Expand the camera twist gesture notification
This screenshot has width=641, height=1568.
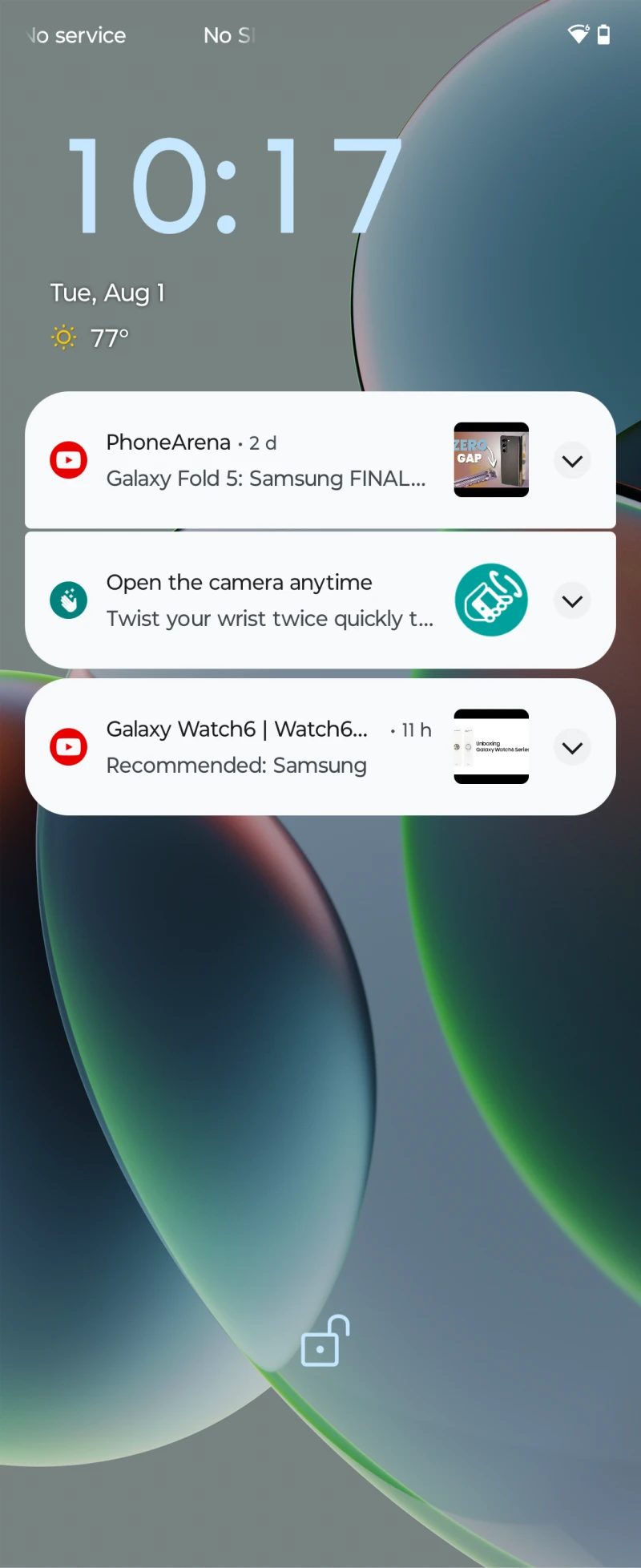pyautogui.click(x=572, y=601)
